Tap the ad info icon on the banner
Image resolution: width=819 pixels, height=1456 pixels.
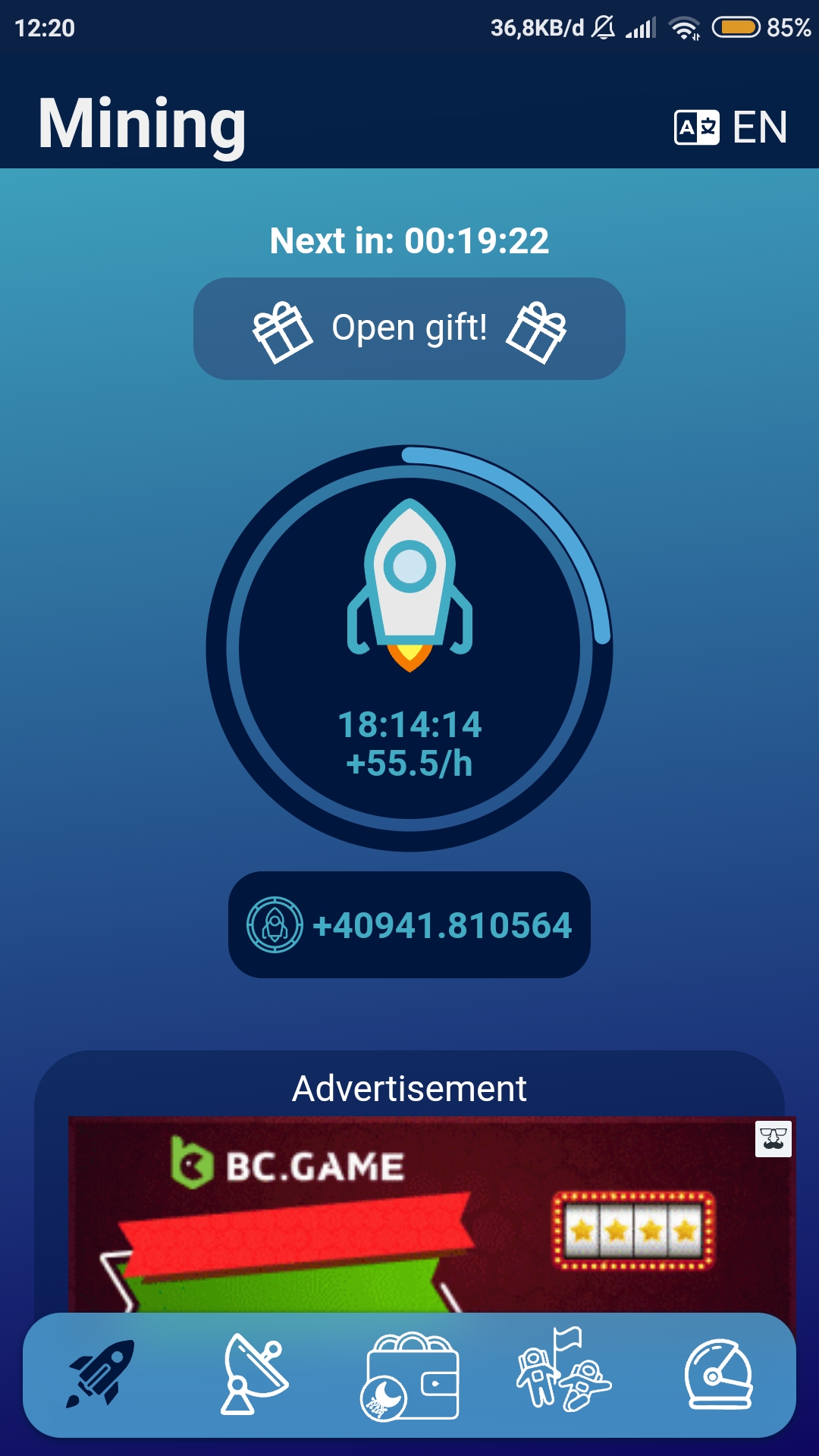click(773, 1139)
